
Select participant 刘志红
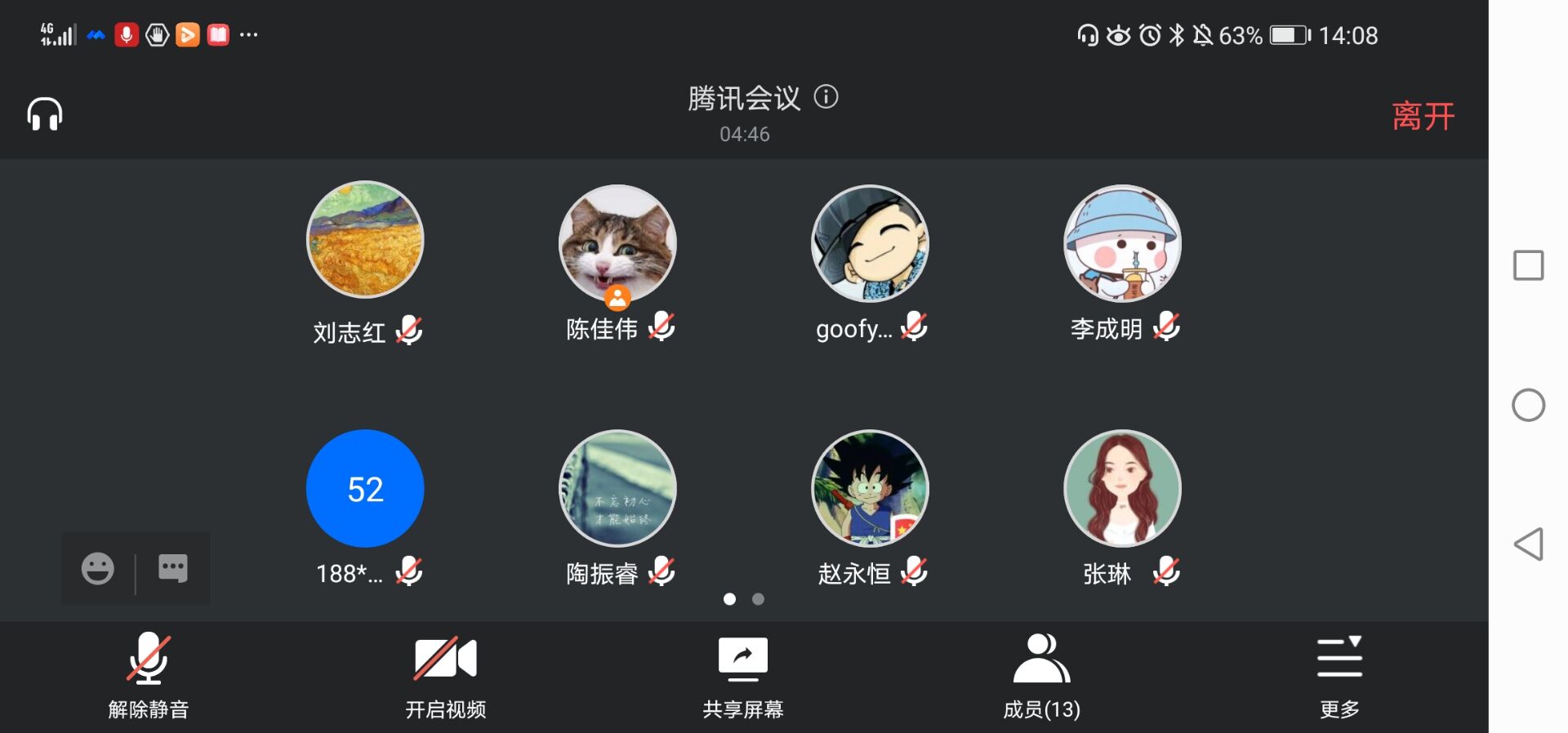pos(365,240)
